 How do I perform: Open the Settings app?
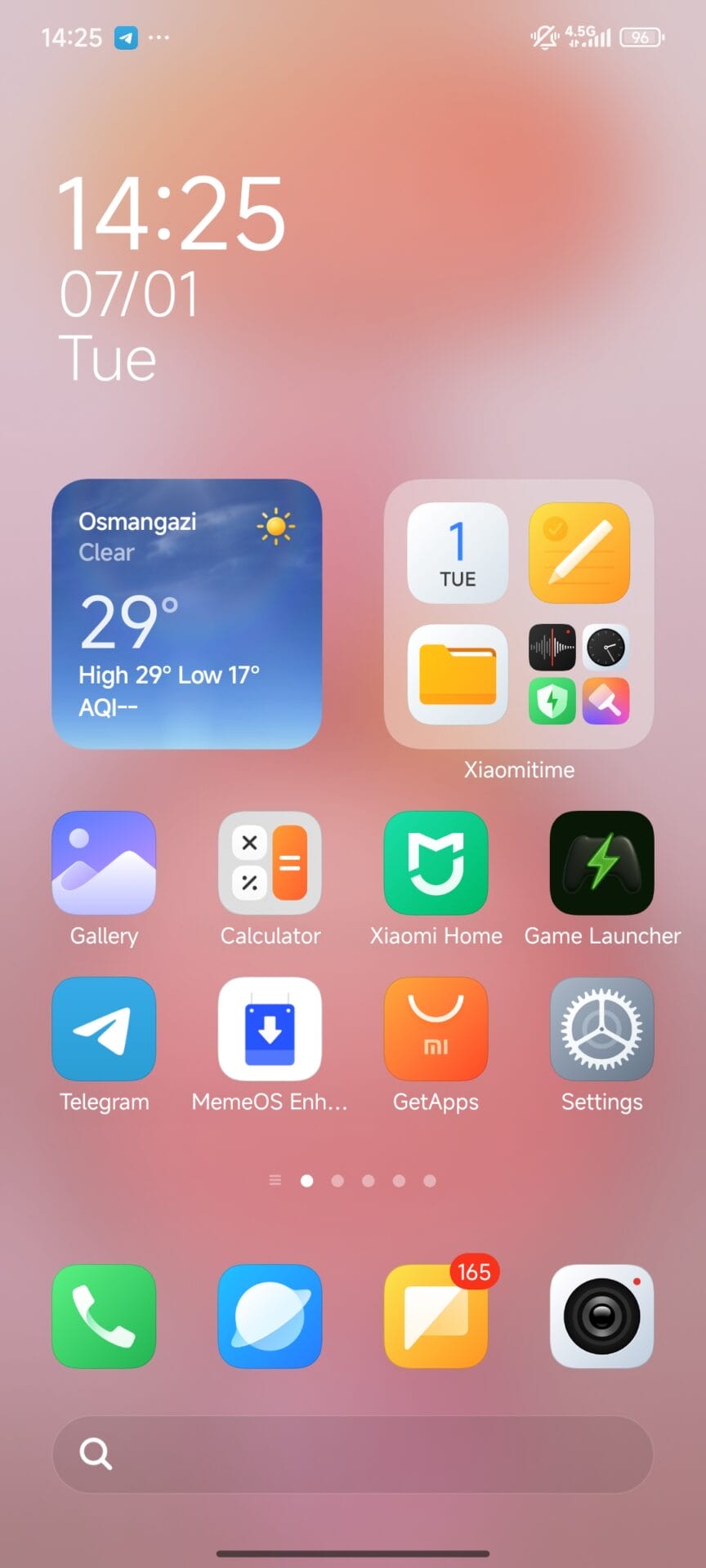pos(601,1029)
